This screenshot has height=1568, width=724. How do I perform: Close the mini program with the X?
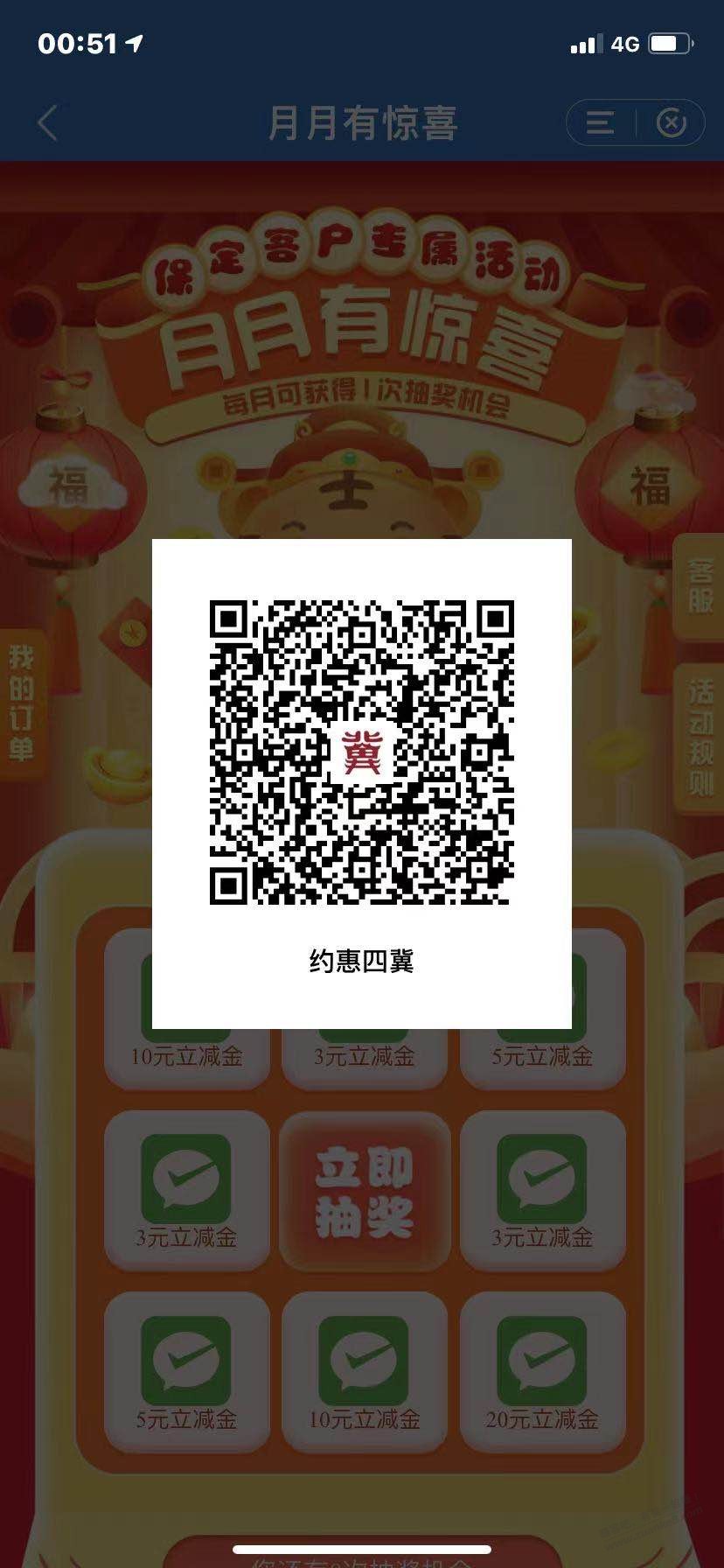671,122
